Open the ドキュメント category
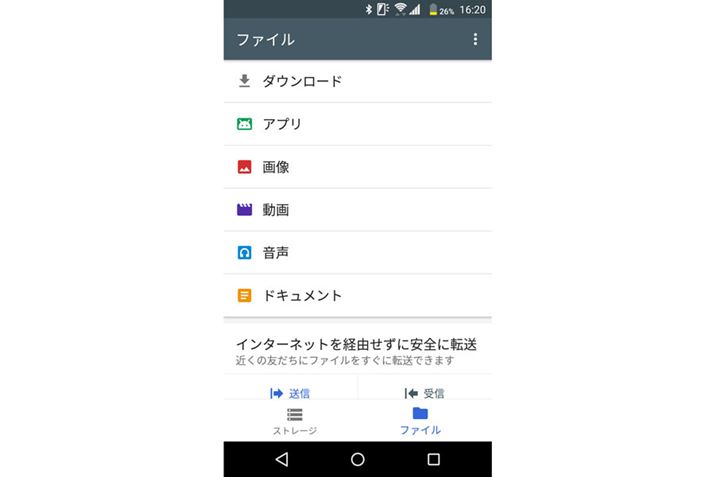Screen dimensions: 715x477 tap(357, 296)
